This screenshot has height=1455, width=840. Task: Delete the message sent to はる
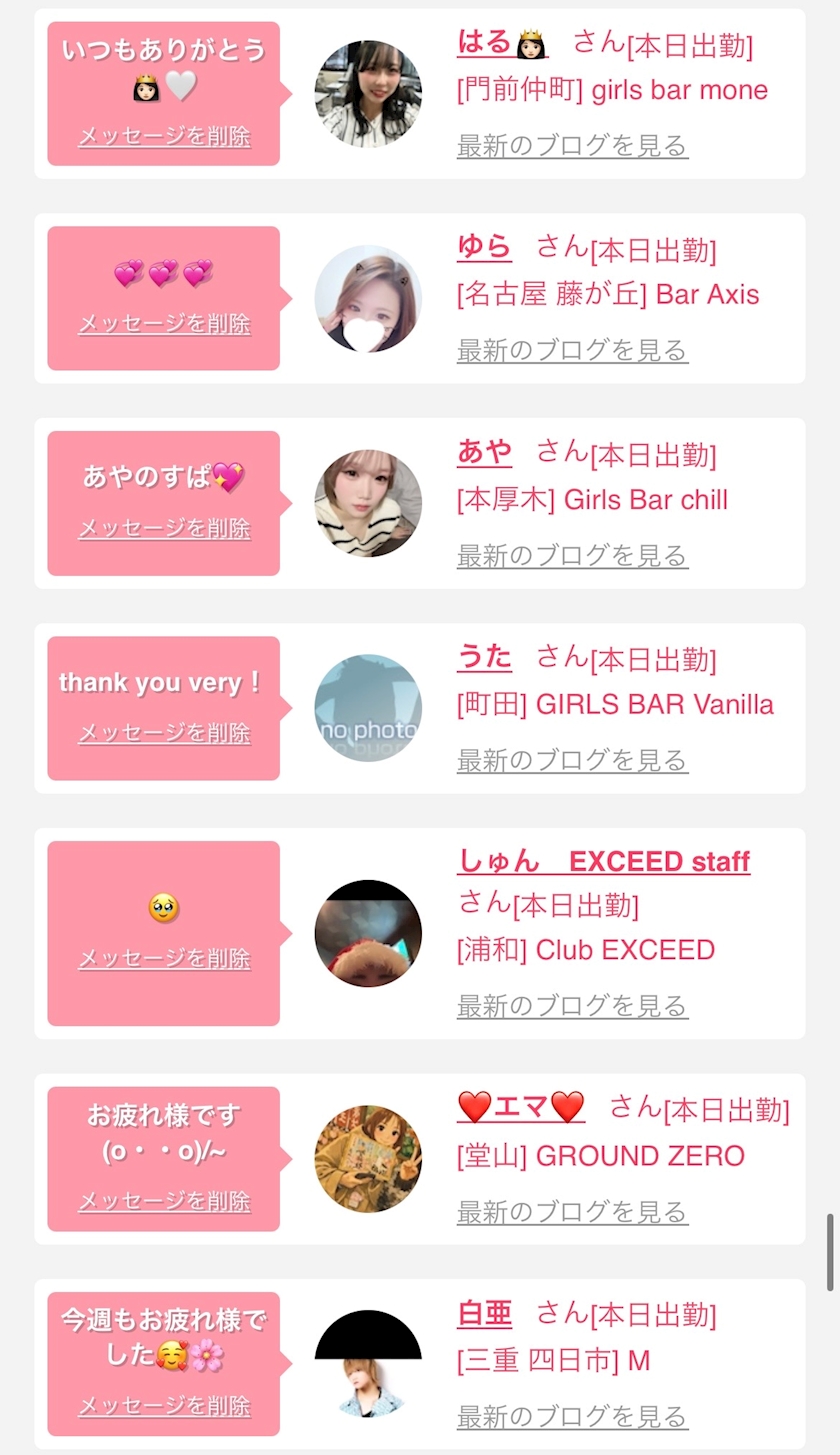coord(164,136)
